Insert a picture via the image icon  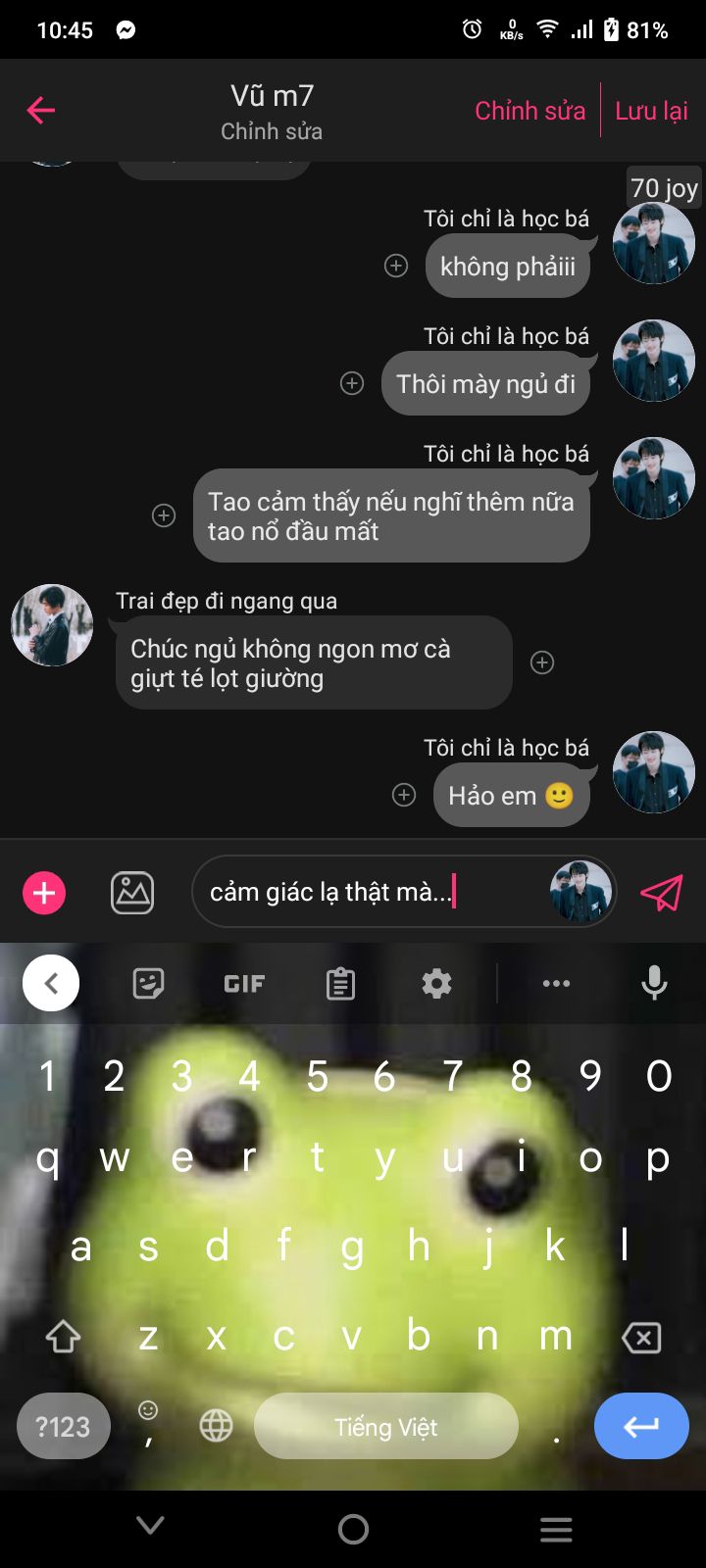132,893
